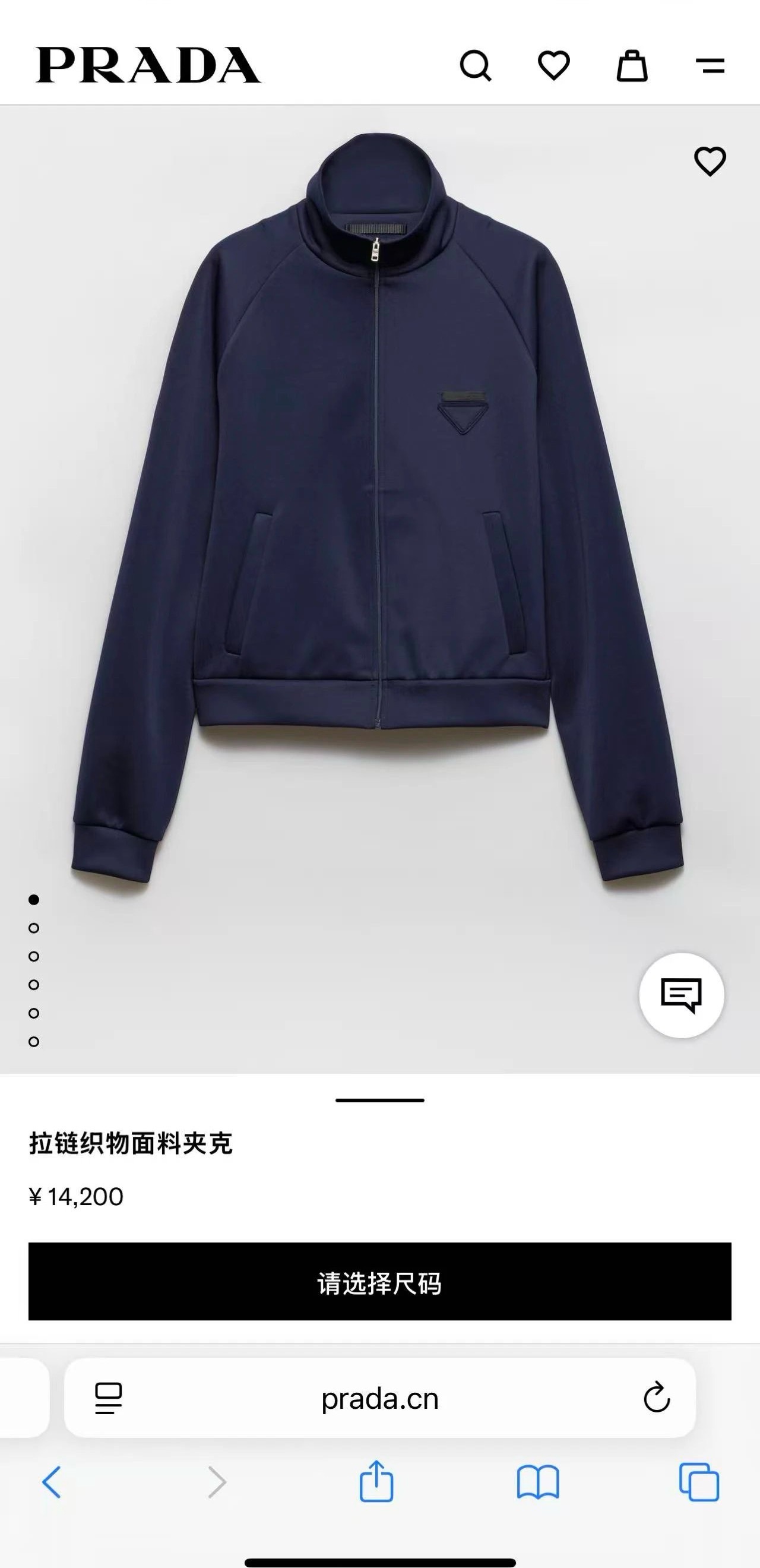Add this jacket to wishlist
This screenshot has height=1568, width=760.
click(x=710, y=162)
